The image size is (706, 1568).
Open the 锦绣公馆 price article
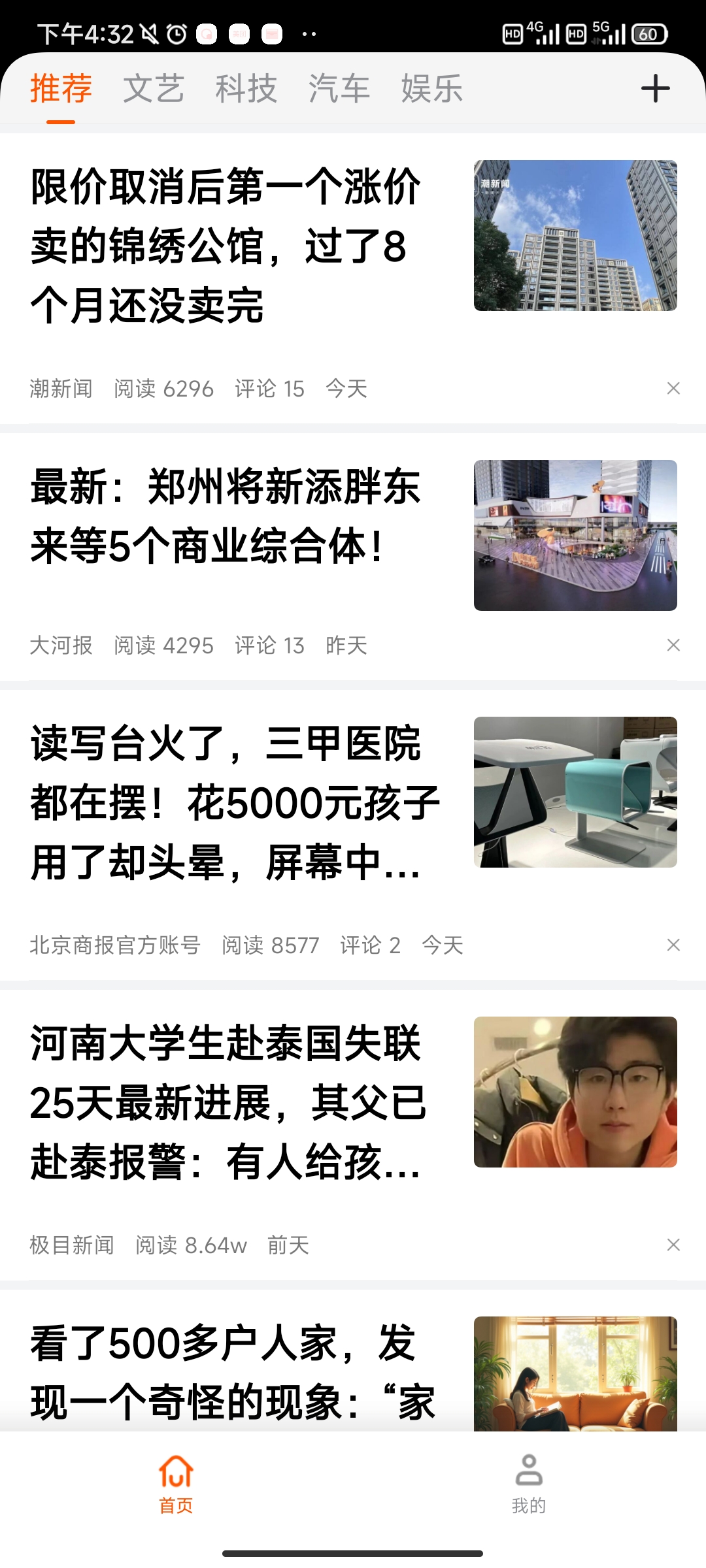[x=226, y=246]
